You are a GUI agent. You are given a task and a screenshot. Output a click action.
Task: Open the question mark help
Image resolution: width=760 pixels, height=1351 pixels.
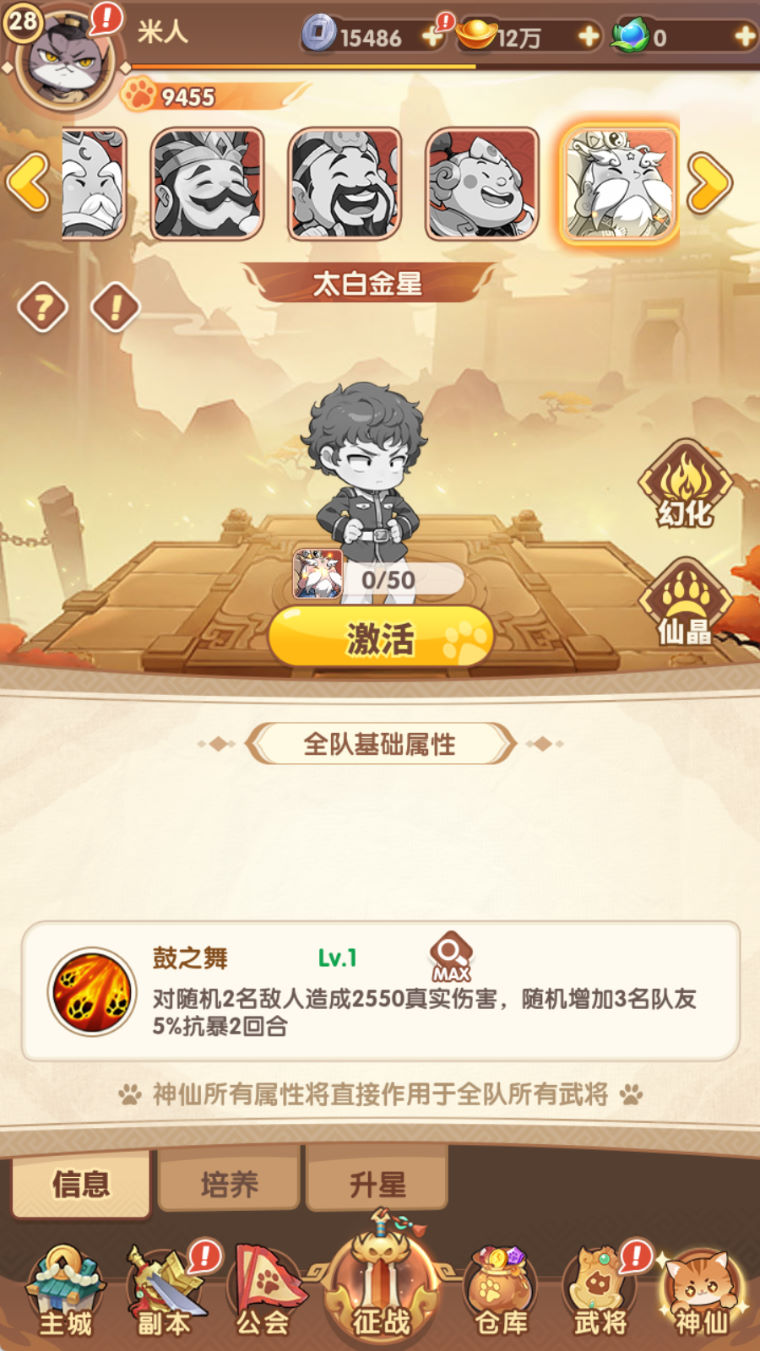click(x=42, y=307)
